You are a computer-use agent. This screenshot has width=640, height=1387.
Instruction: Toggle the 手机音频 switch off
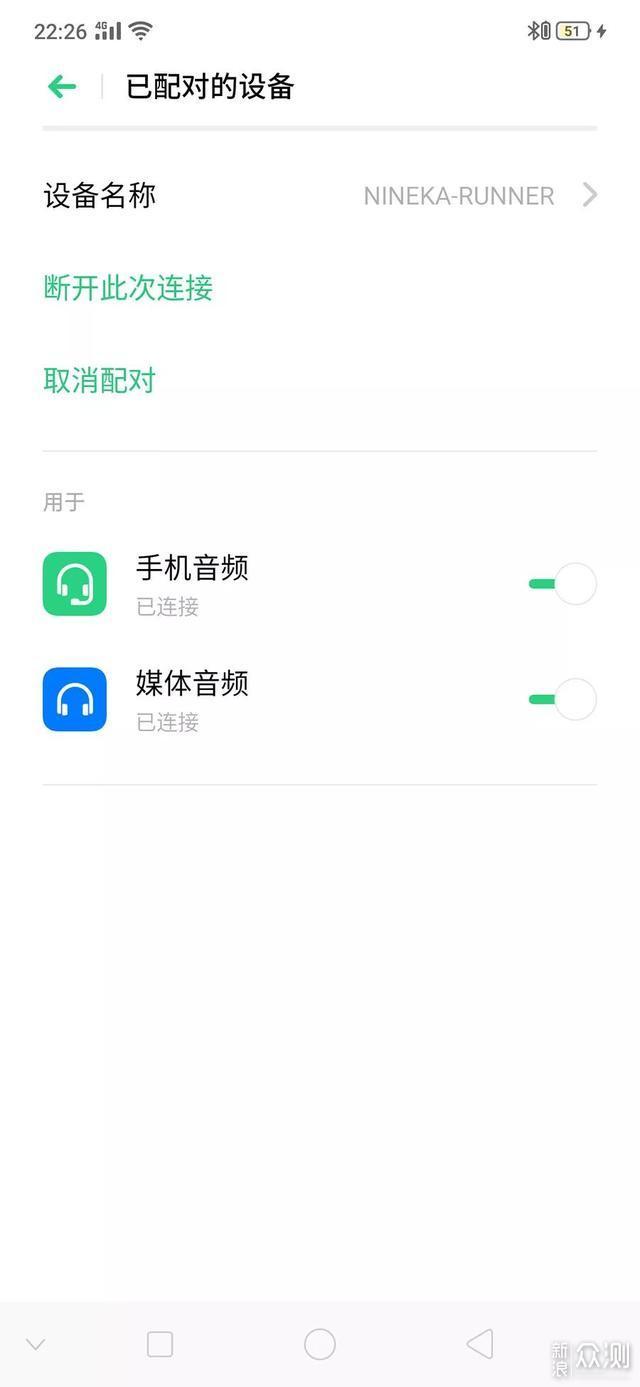563,584
